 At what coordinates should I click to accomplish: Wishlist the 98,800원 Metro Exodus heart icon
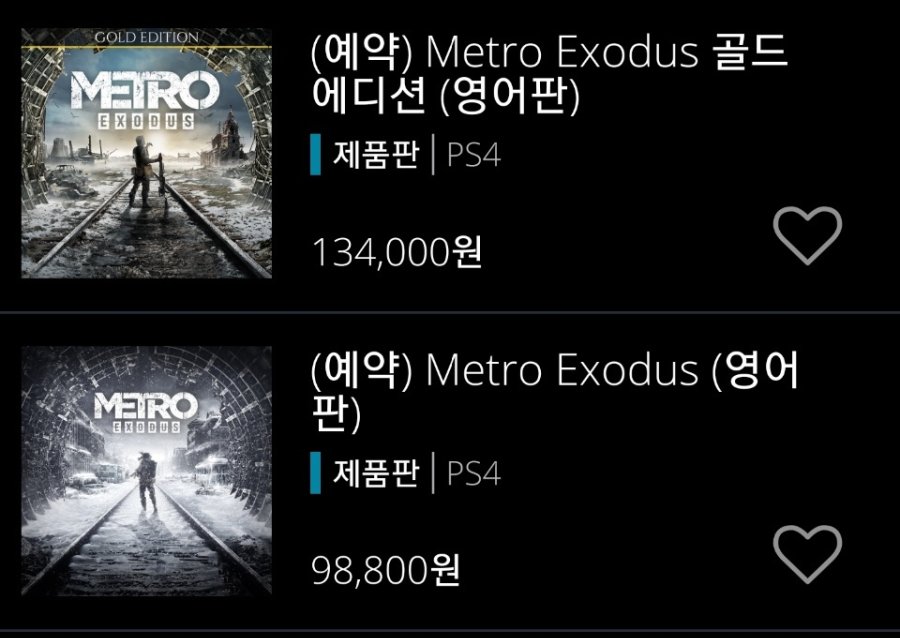point(808,553)
